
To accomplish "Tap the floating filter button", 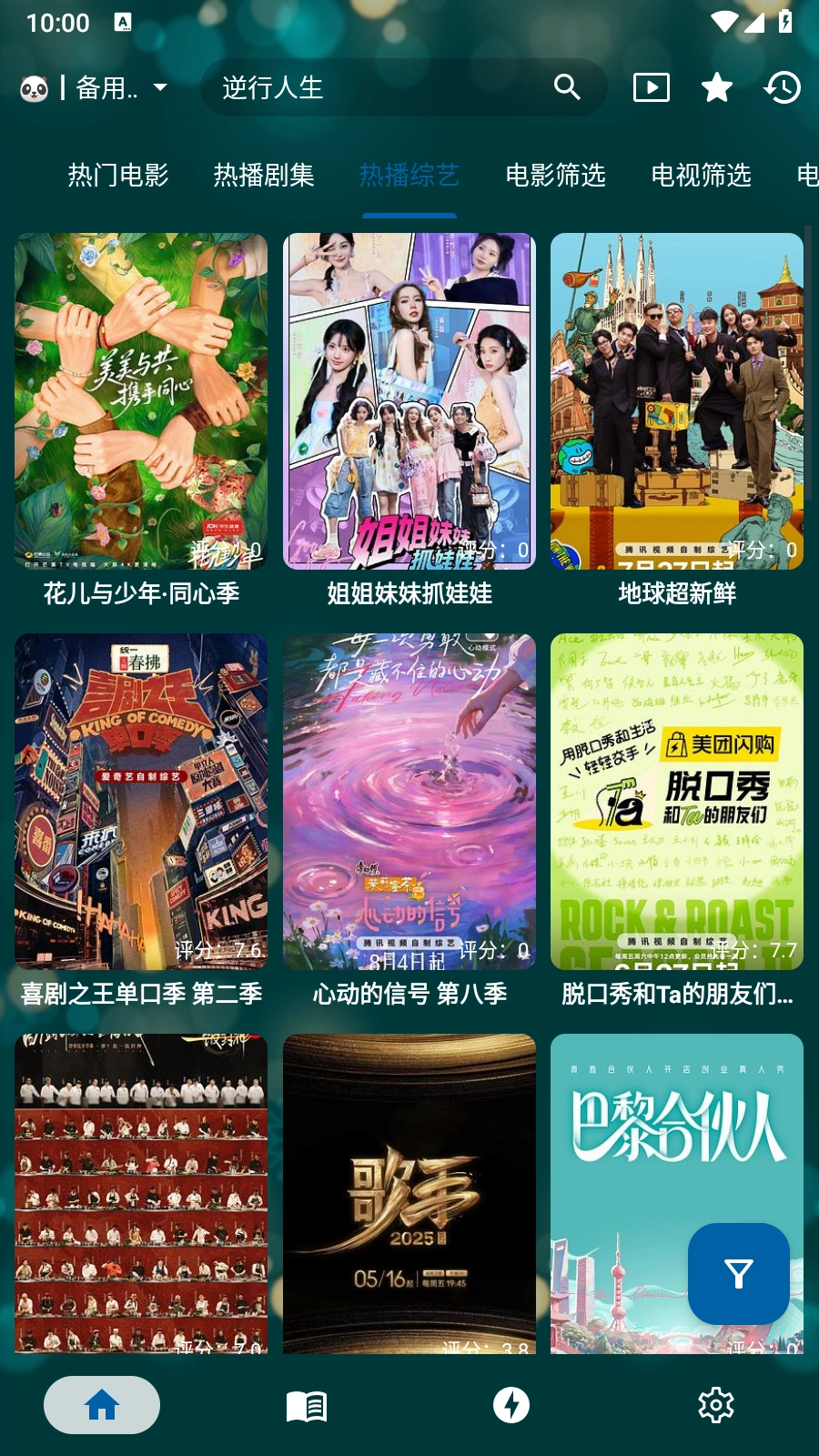I will (739, 1274).
